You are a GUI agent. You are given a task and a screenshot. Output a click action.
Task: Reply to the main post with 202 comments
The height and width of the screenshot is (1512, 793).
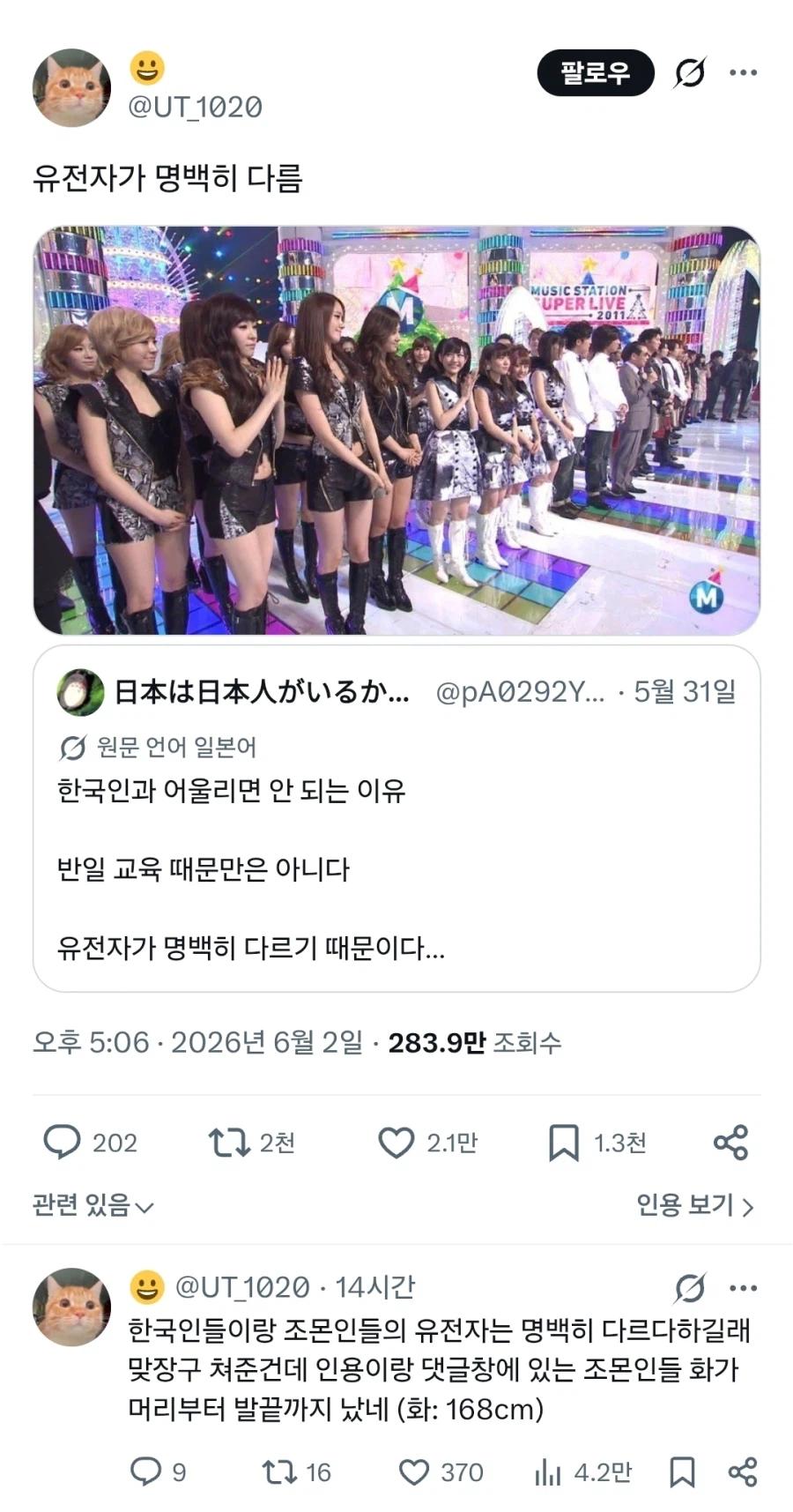point(90,1143)
